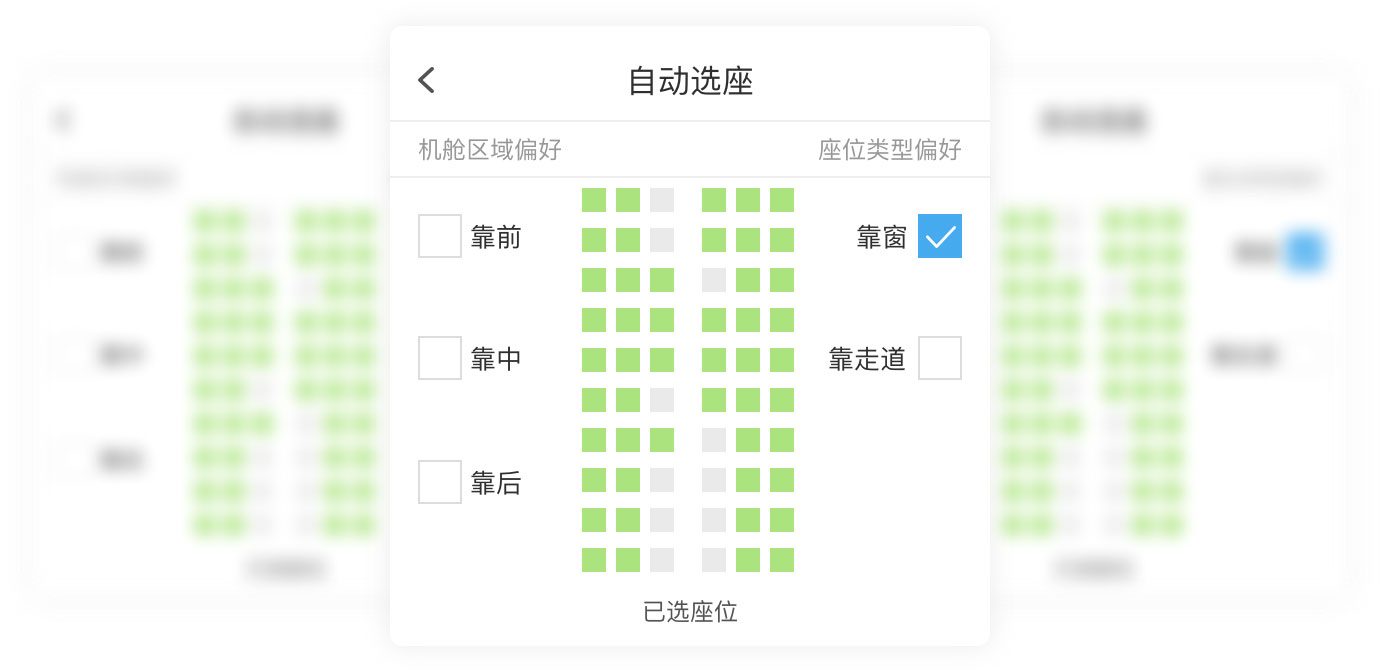Viewport: 1380px width, 672px height.
Task: Check the 靠中 cabin area checkbox
Action: point(440,358)
